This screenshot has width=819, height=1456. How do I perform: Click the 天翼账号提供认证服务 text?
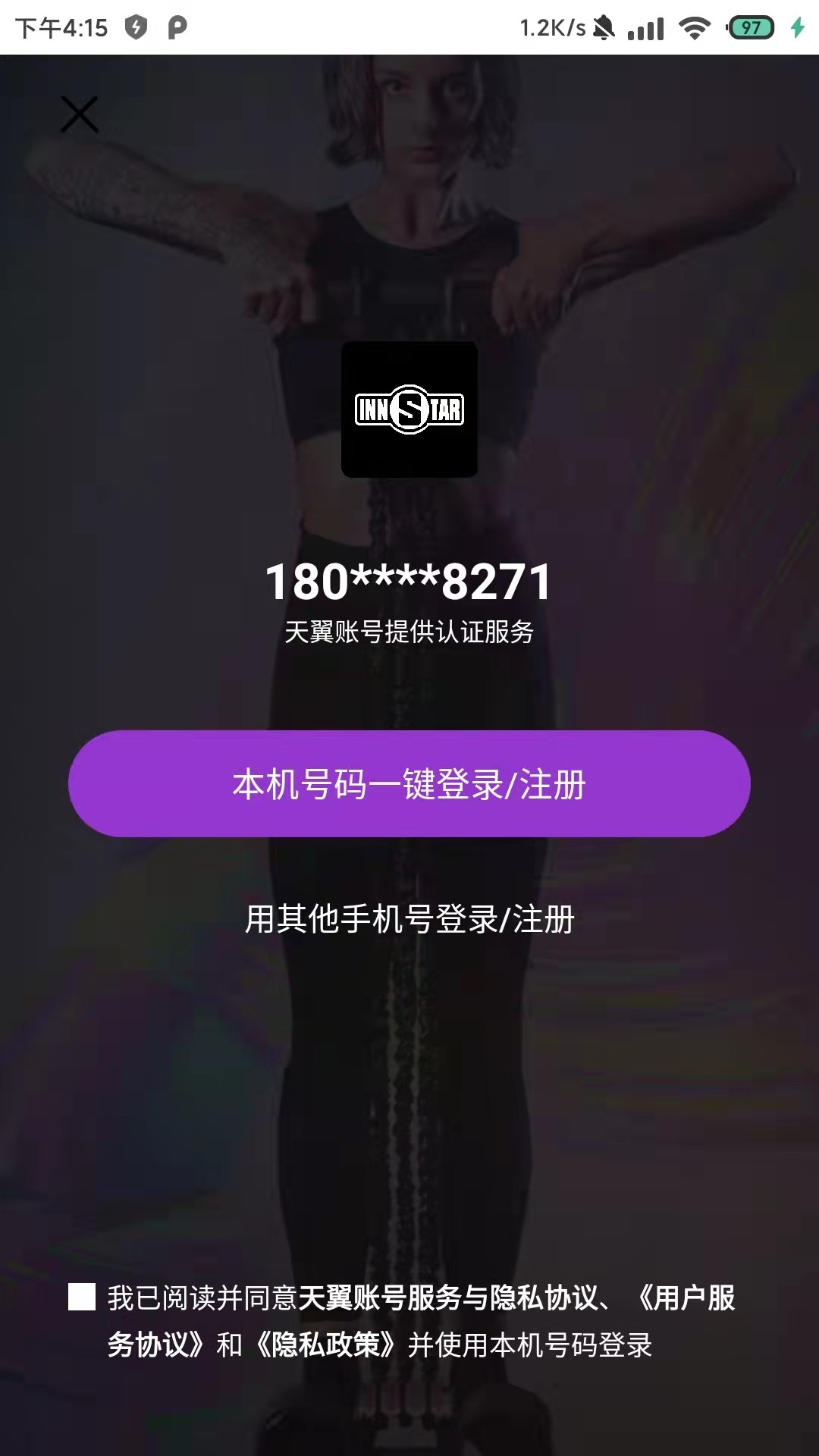tap(409, 631)
